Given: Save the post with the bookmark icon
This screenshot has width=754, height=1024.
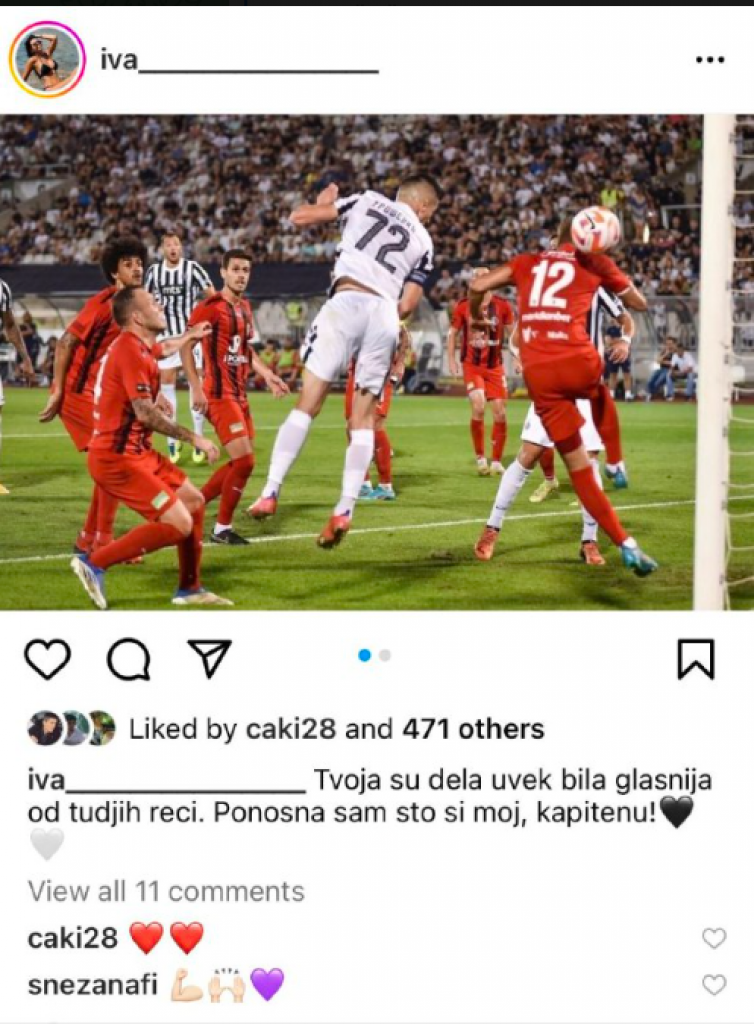Looking at the screenshot, I should (x=695, y=659).
